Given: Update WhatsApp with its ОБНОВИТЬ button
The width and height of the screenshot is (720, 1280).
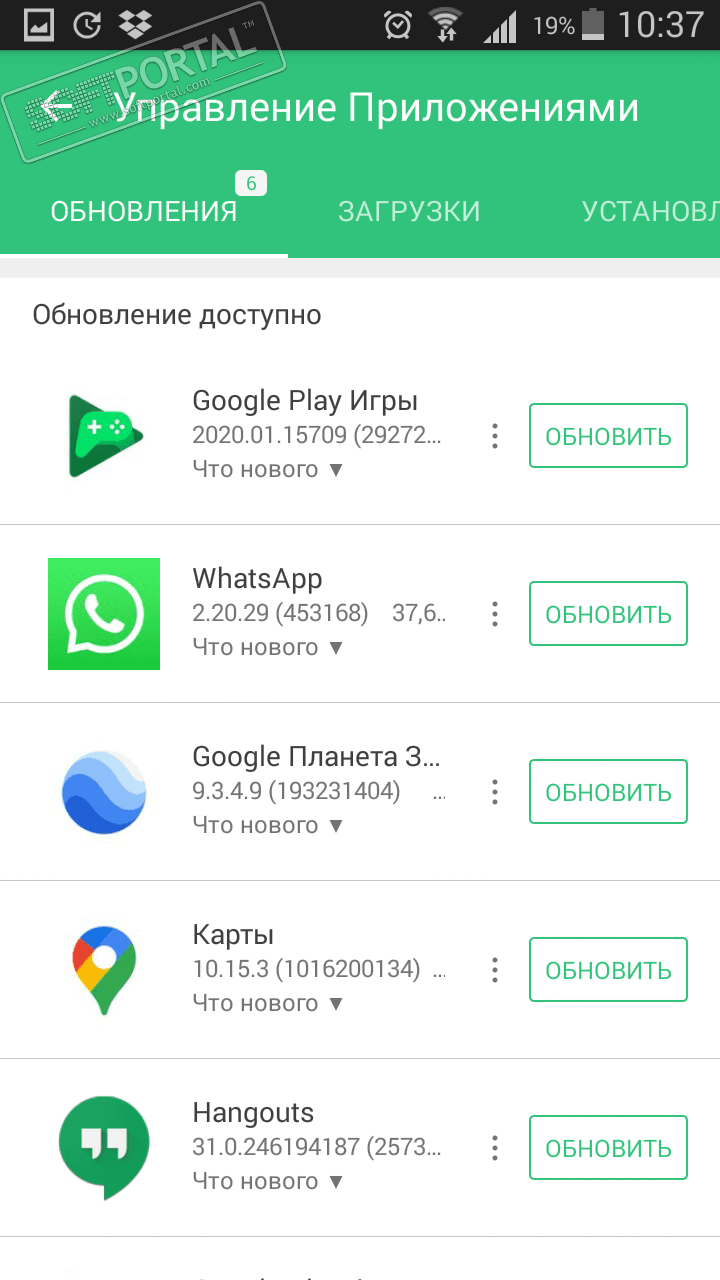Looking at the screenshot, I should coord(608,614).
